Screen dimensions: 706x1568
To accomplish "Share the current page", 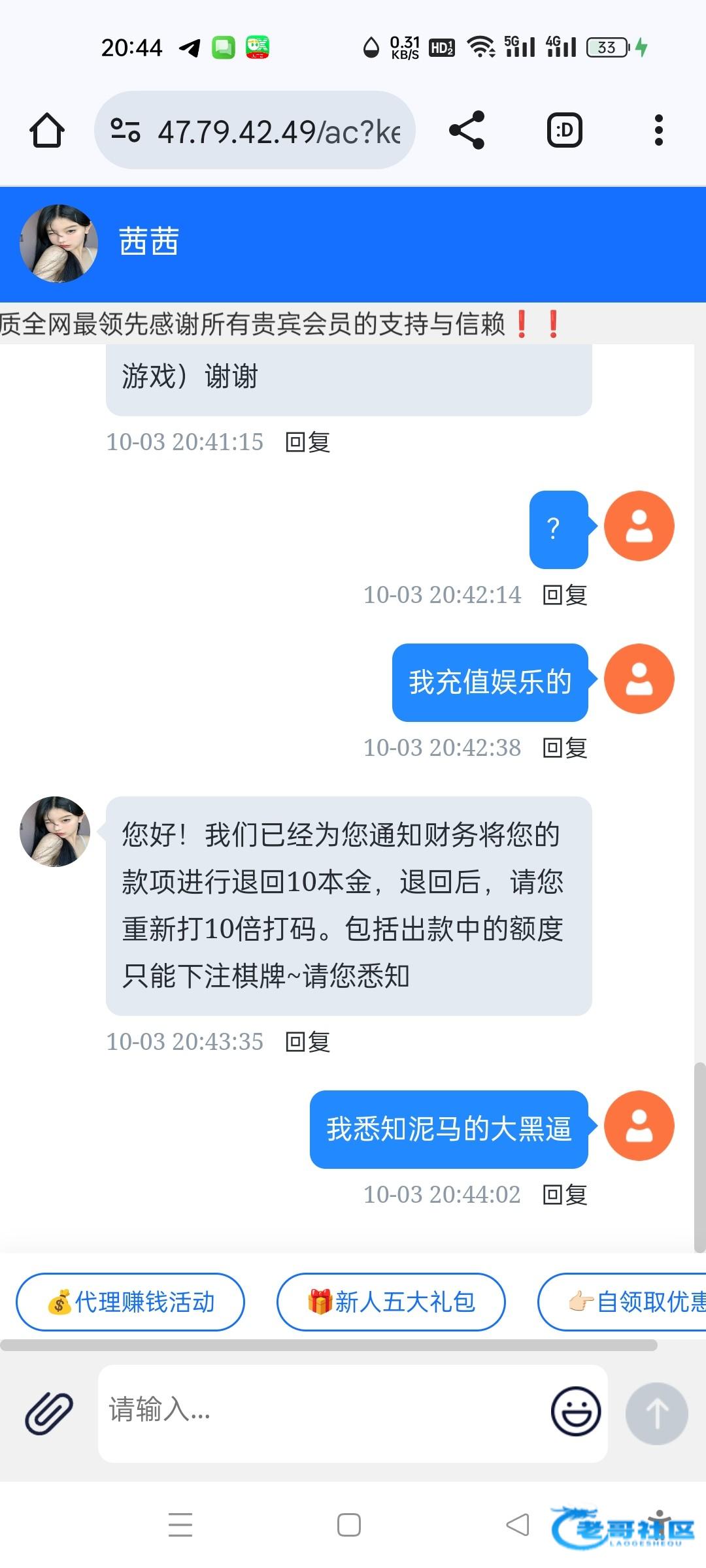I will coord(467,130).
